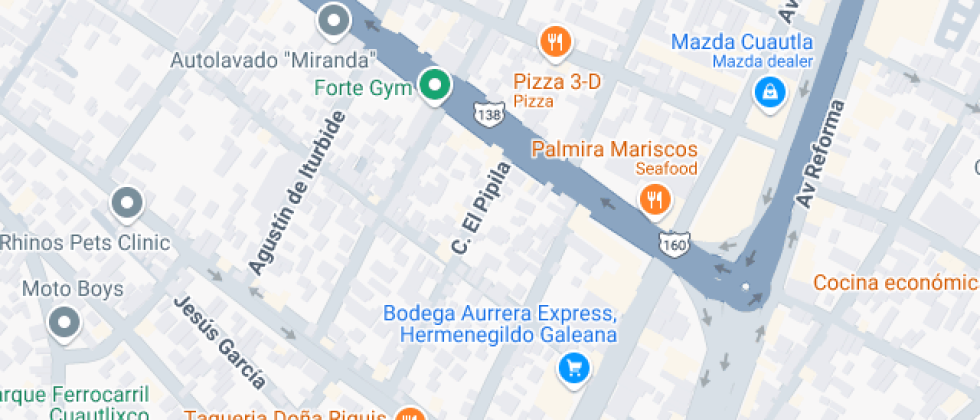Select the Pizza 3-D restaurant pin
The image size is (980, 420).
click(x=555, y=42)
